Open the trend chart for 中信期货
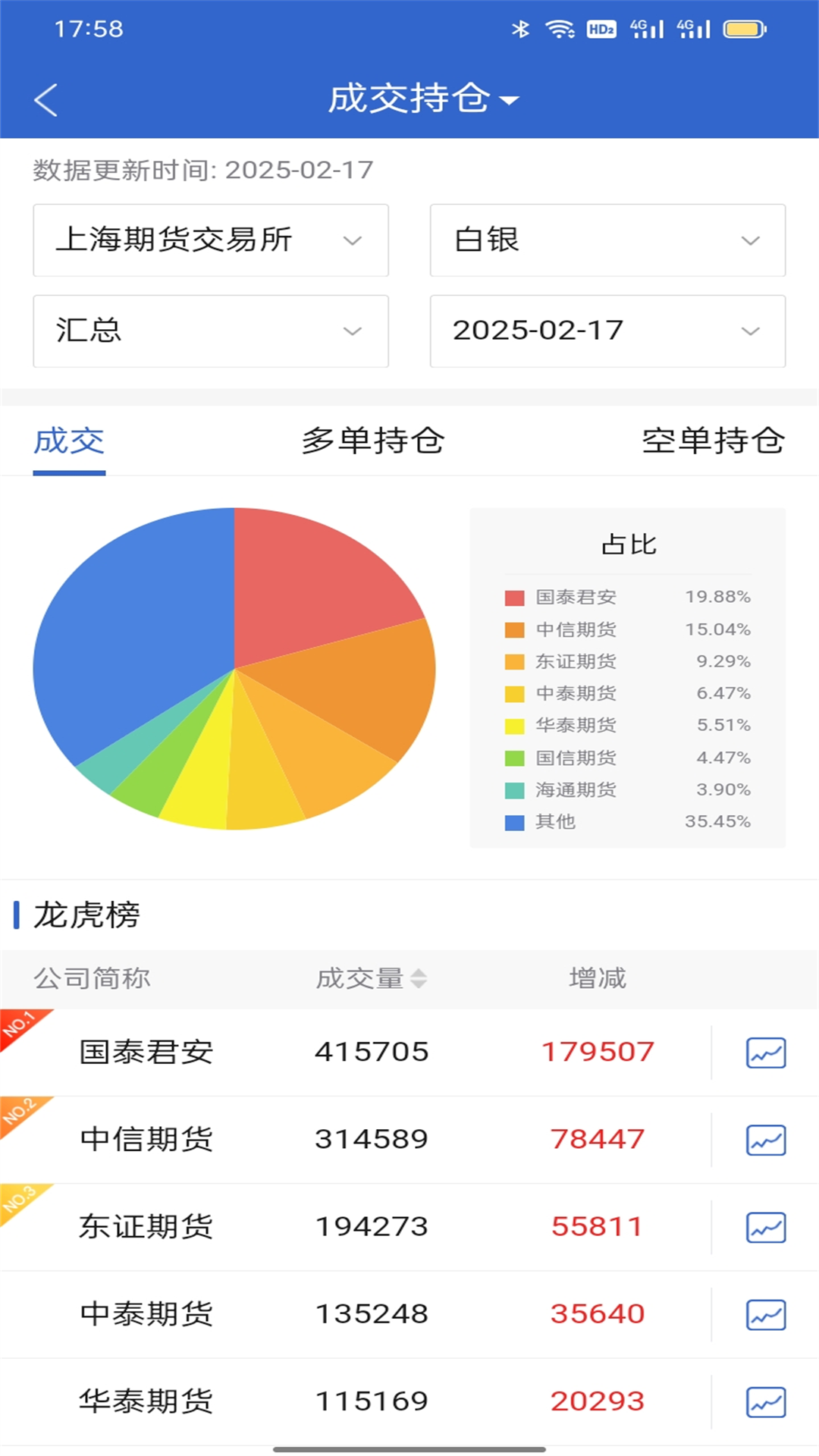This screenshot has width=819, height=1456. (x=765, y=1139)
